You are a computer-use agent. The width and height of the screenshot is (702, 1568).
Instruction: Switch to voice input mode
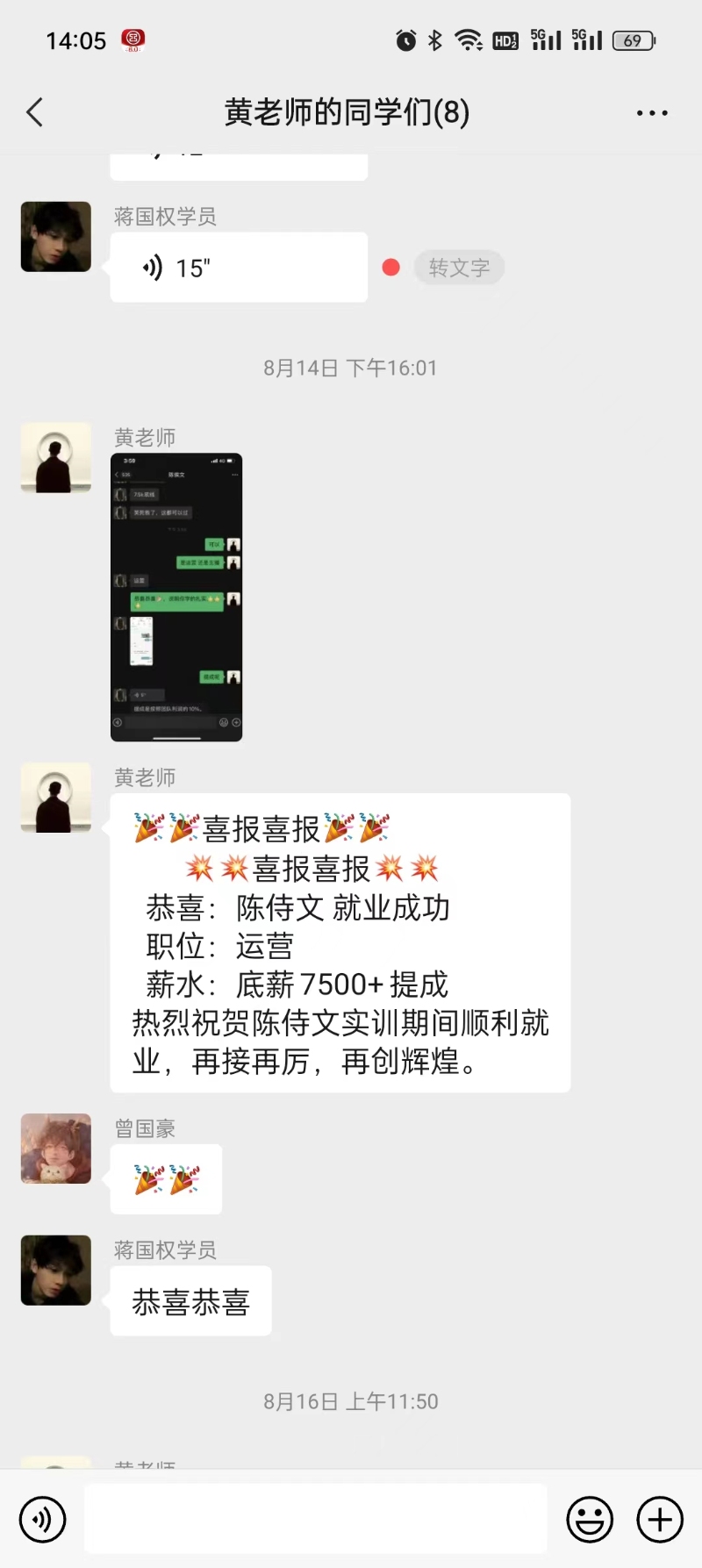pos(42,1519)
